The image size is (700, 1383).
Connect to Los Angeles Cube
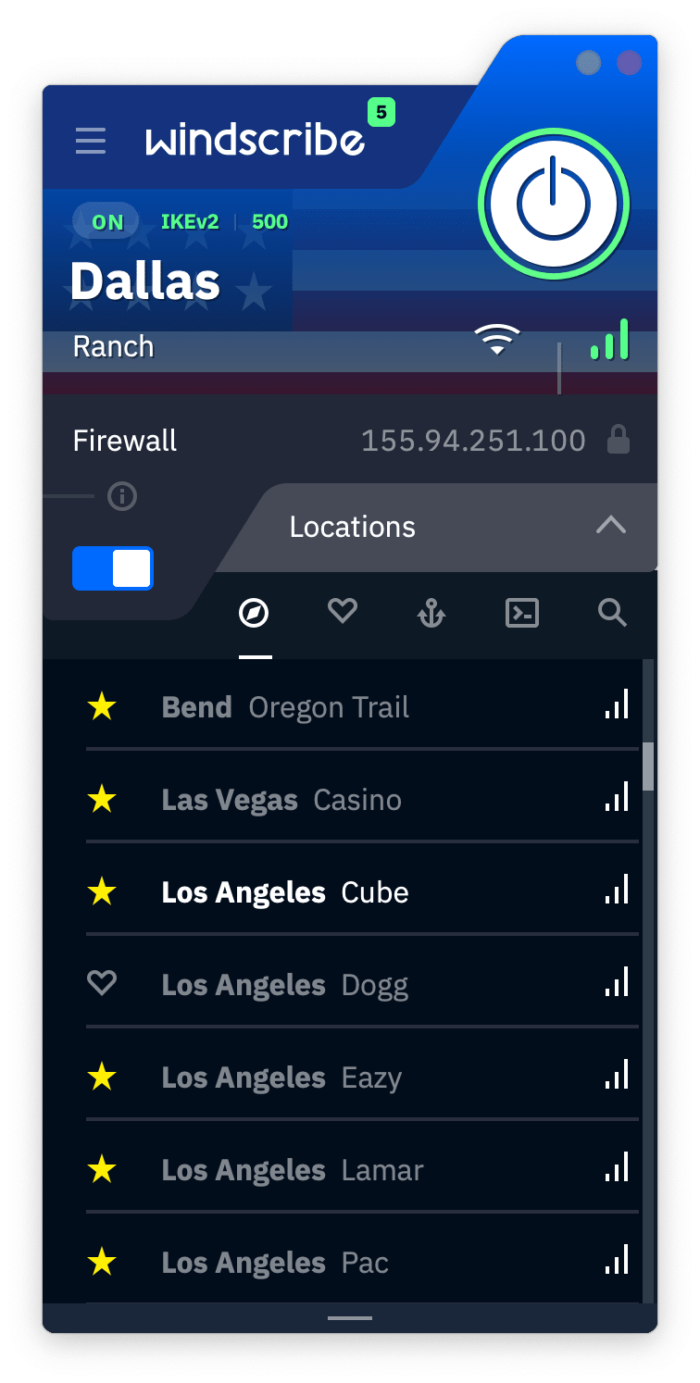[362, 892]
